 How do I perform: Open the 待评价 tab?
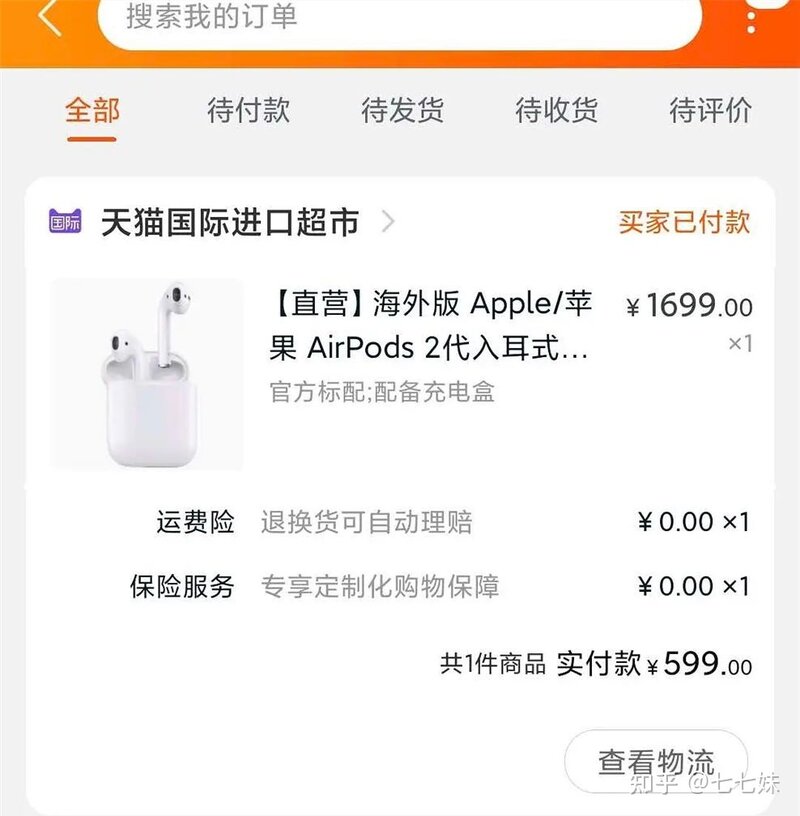point(710,111)
